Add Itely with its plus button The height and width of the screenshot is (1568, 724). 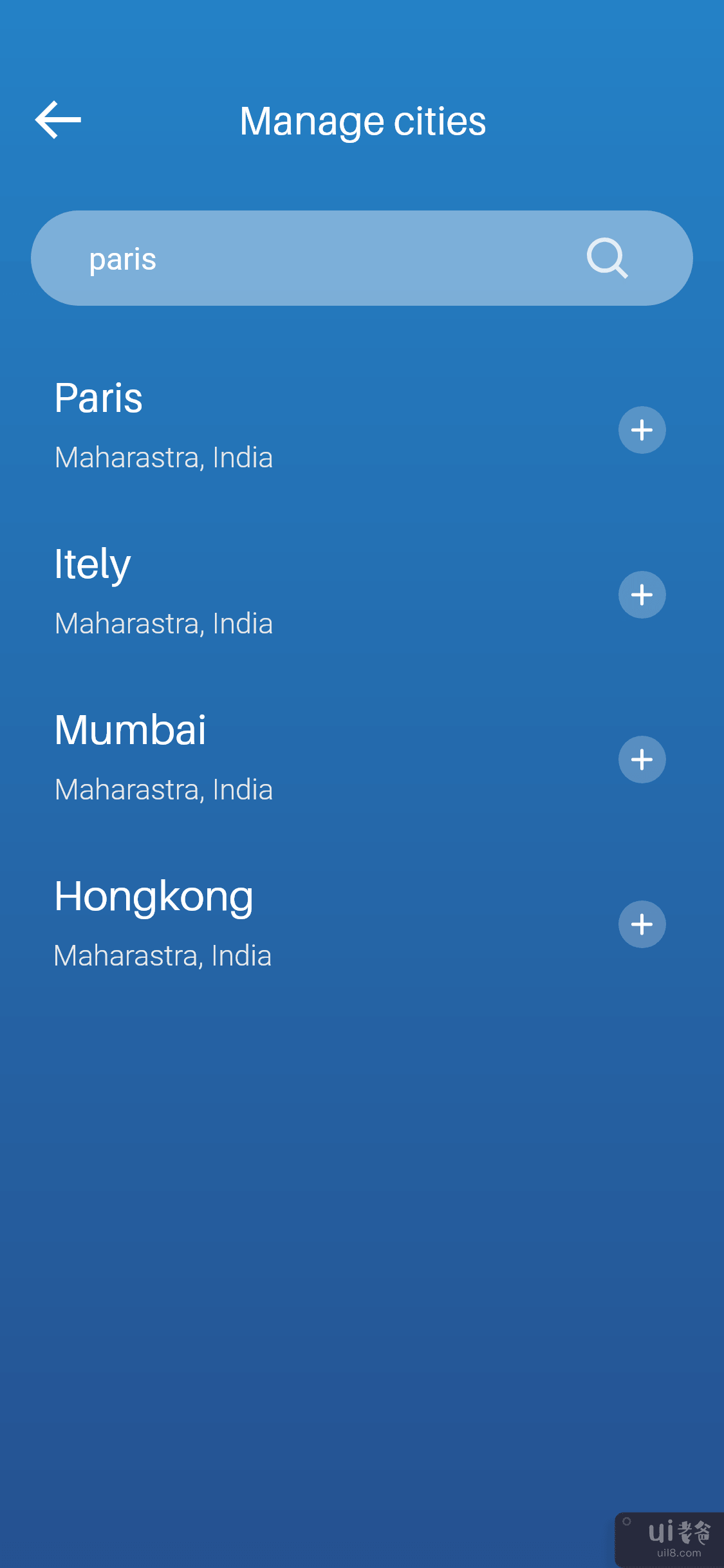coord(642,595)
